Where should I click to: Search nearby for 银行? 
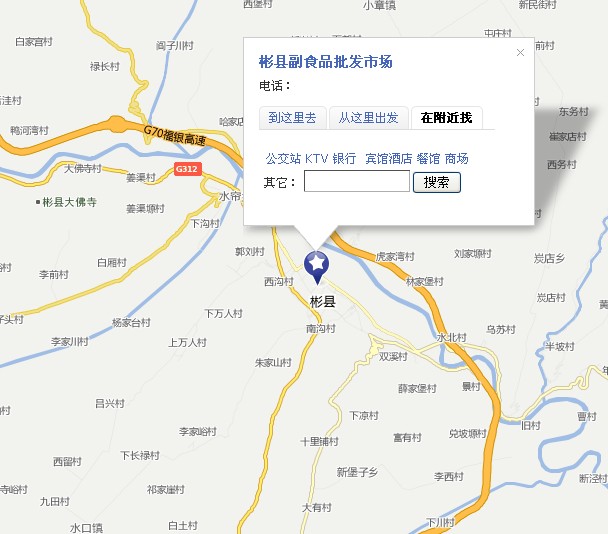click(345, 159)
